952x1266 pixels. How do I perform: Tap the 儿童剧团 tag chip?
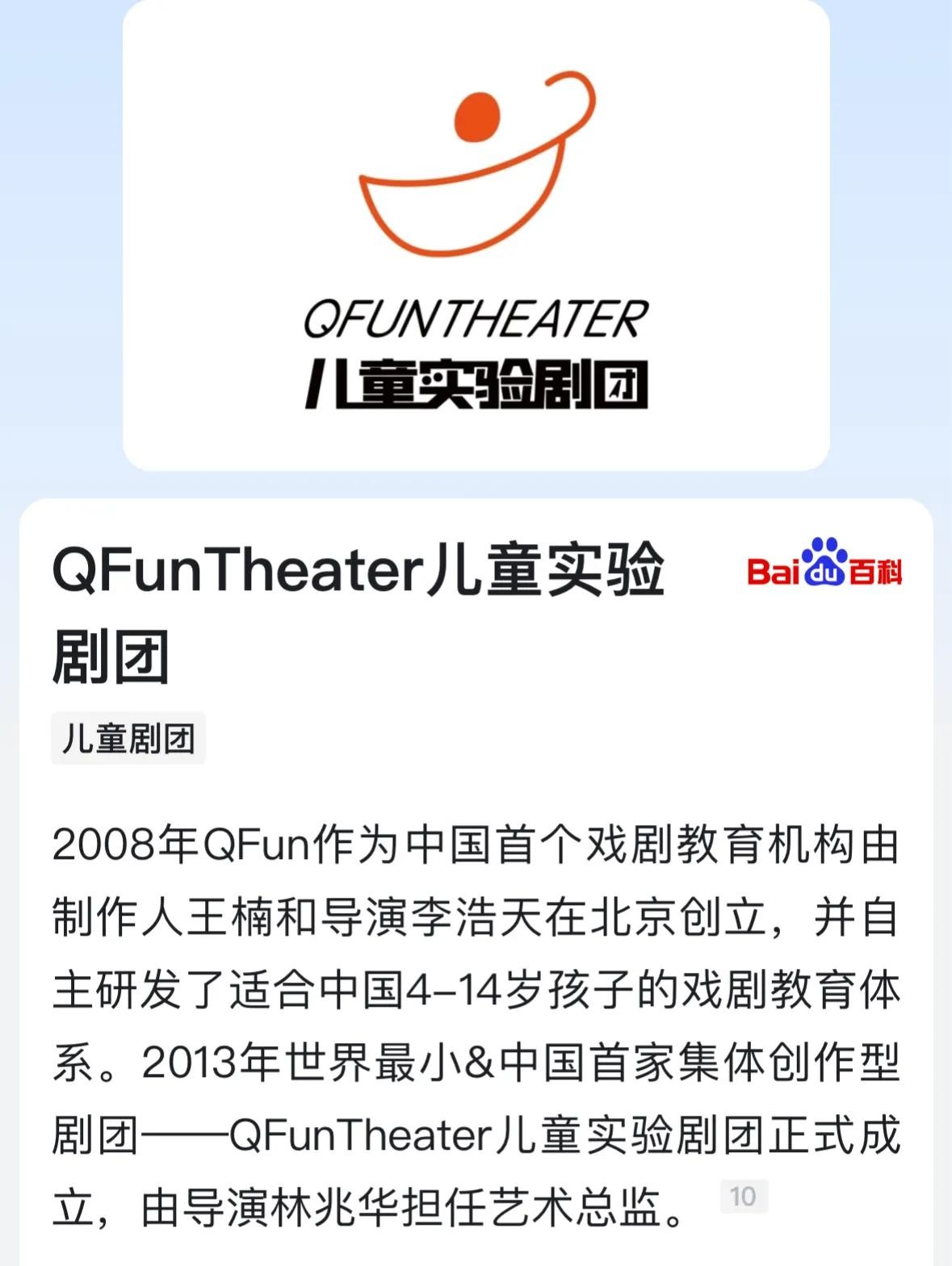point(128,738)
